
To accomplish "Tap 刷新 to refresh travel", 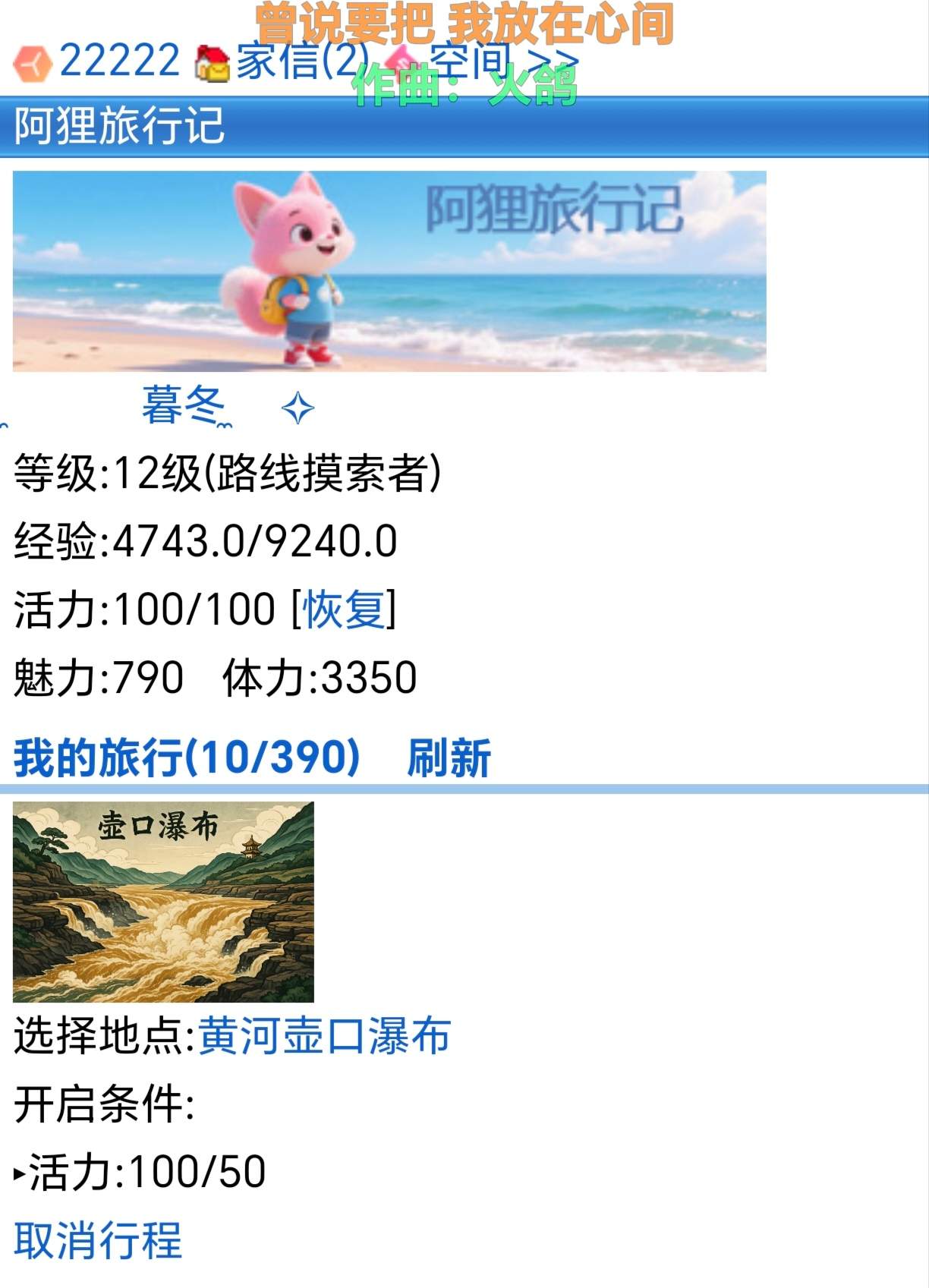I will [x=449, y=757].
